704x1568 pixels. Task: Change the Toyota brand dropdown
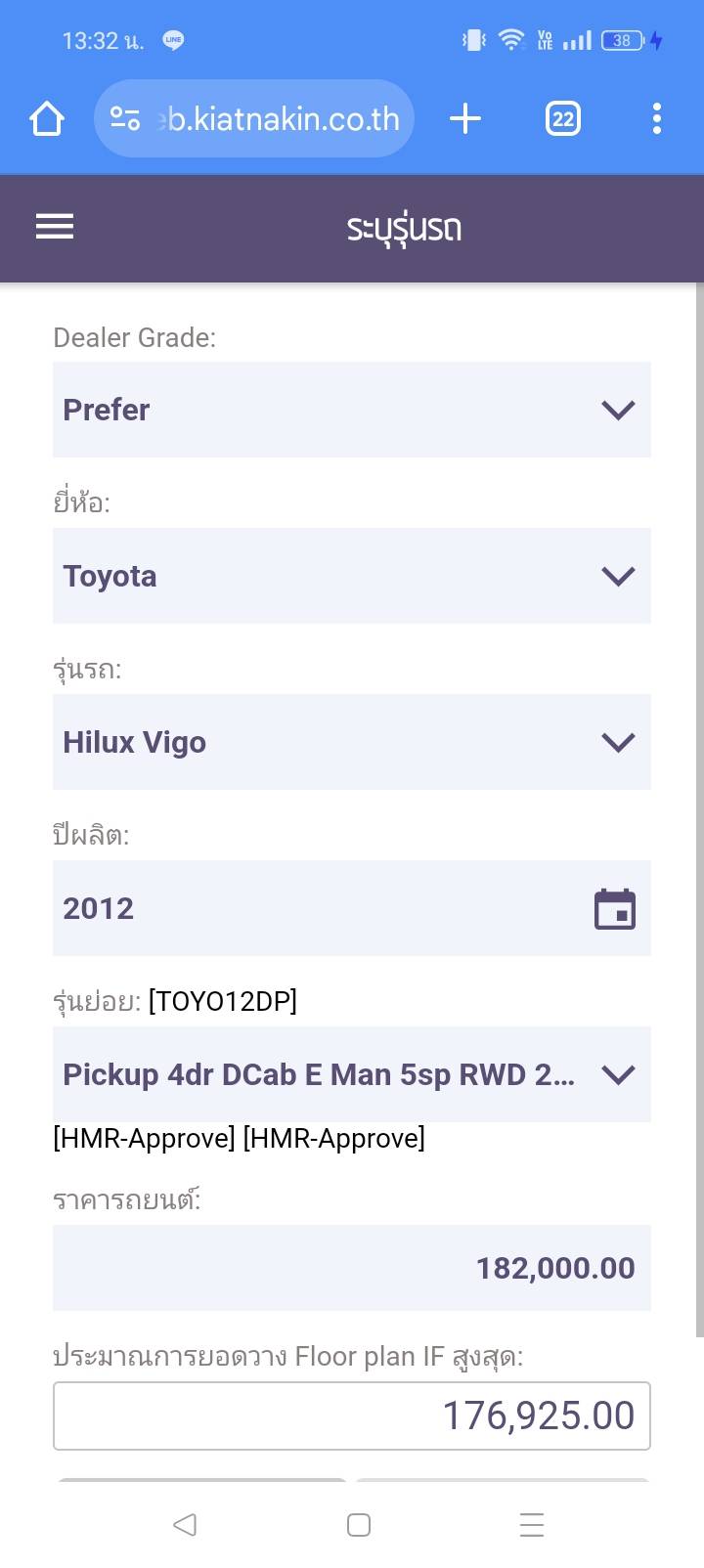[x=352, y=576]
